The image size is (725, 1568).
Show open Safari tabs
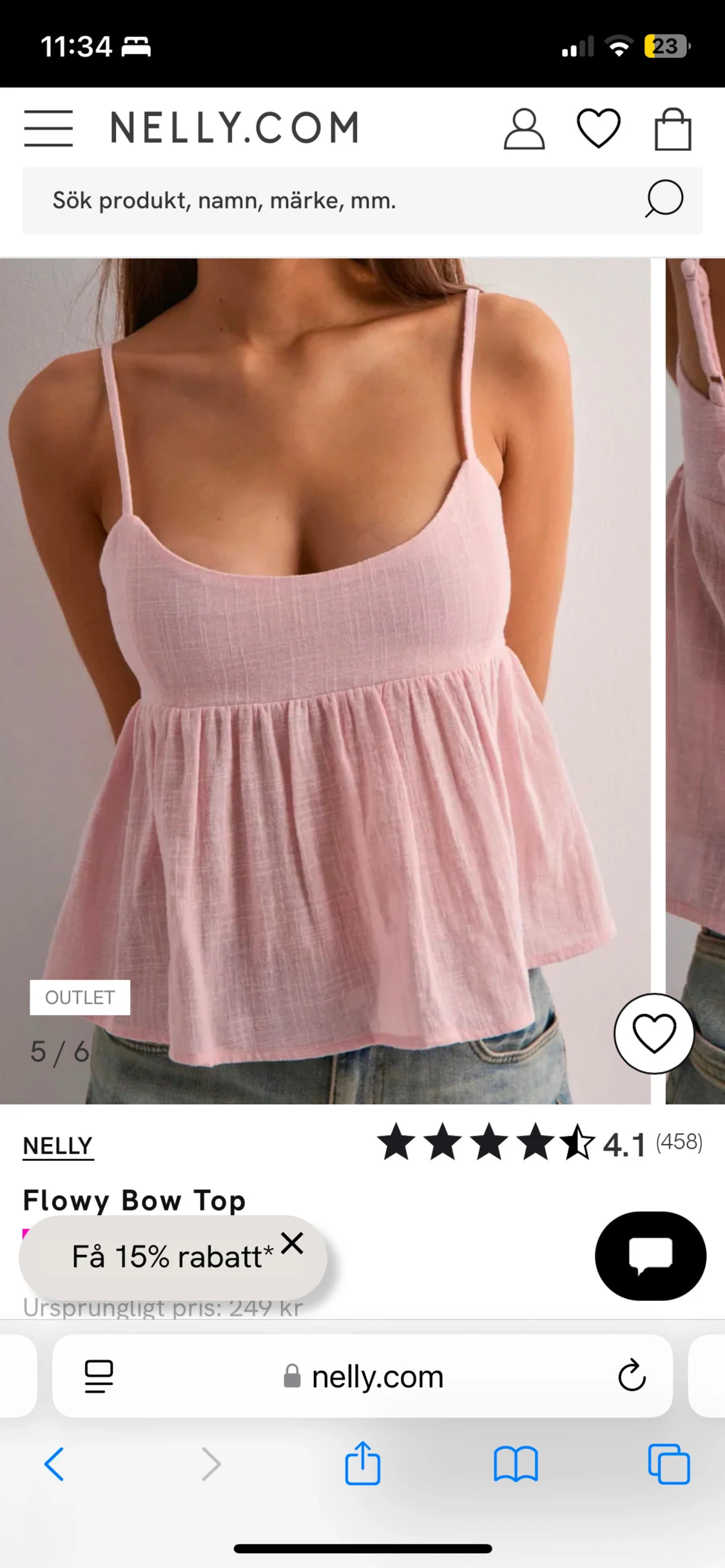(668, 1464)
